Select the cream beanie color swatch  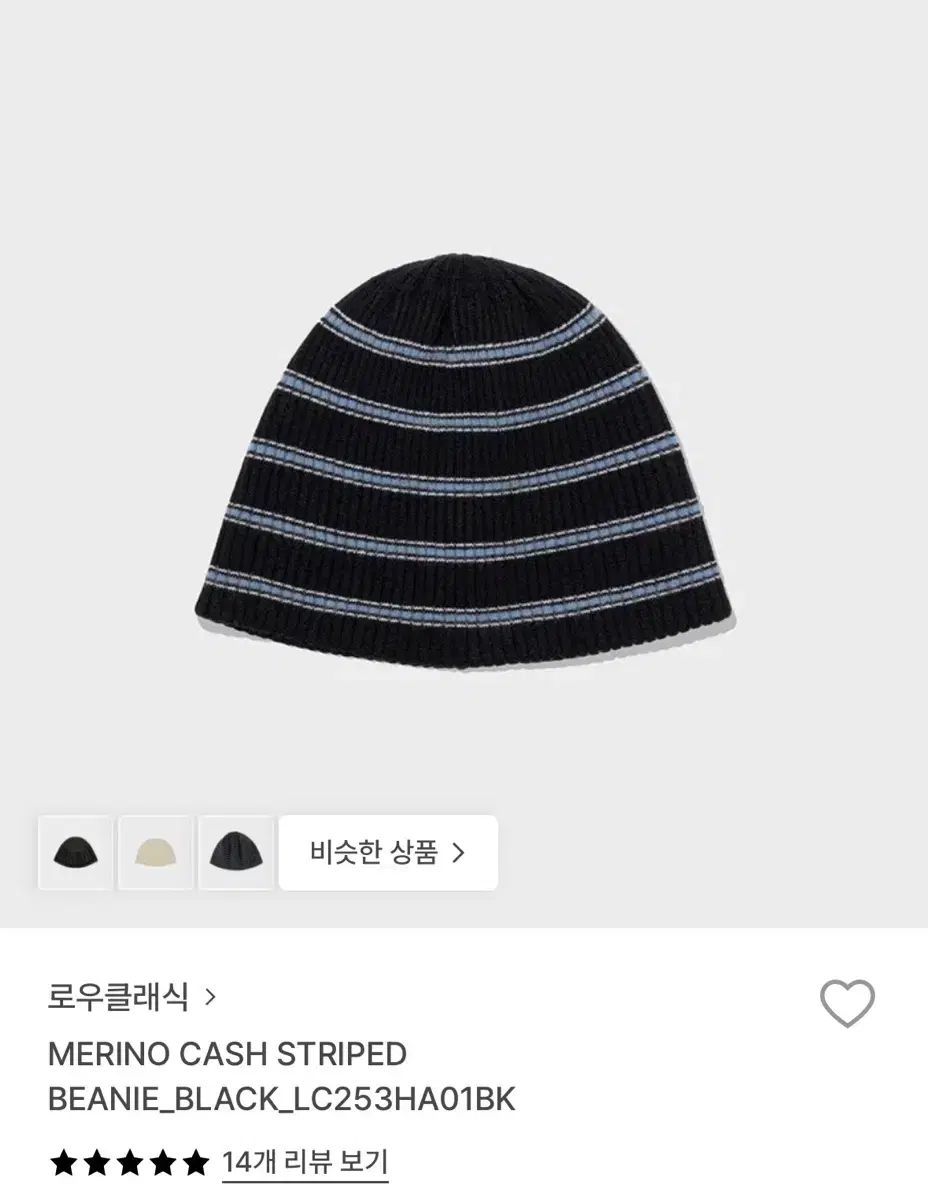[x=155, y=852]
